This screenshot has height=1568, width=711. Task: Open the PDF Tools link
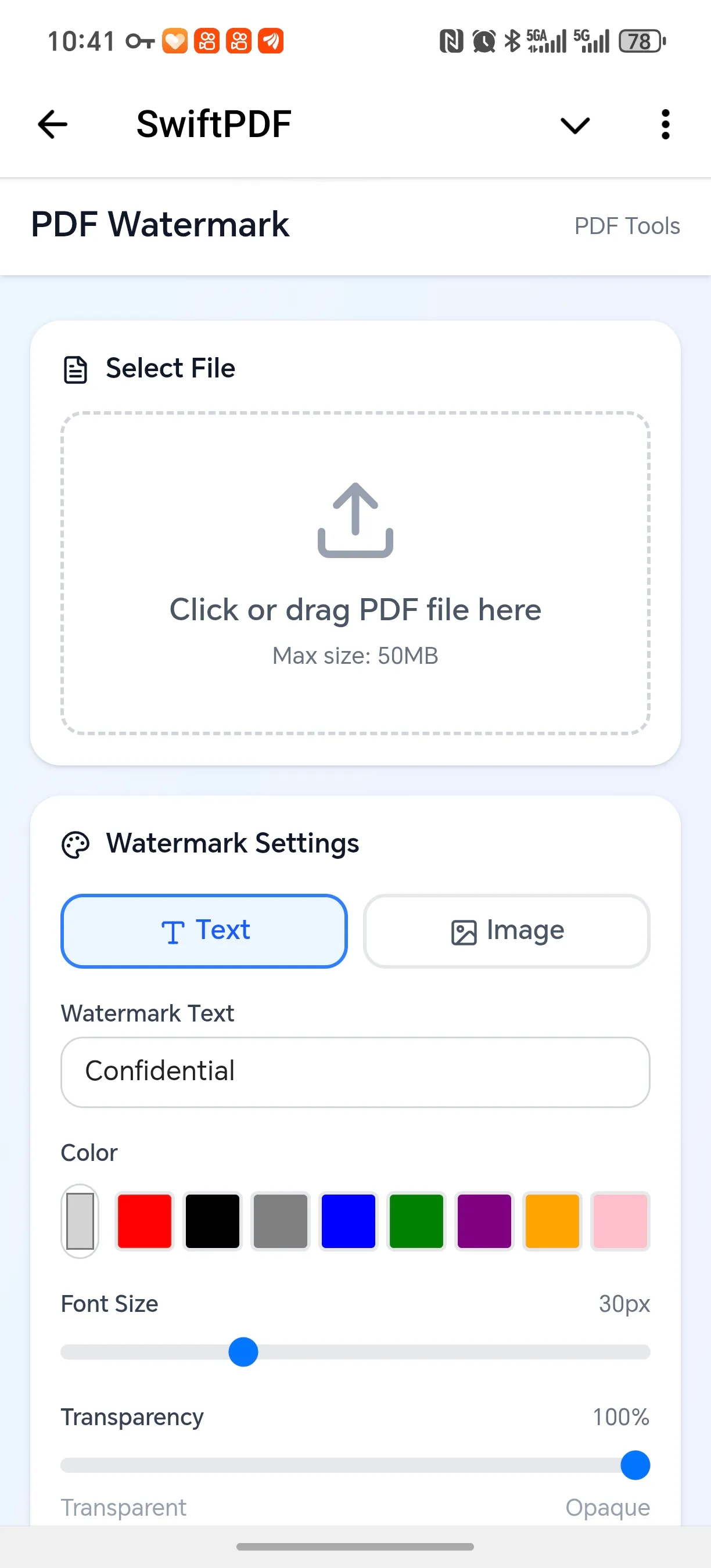pyautogui.click(x=626, y=226)
